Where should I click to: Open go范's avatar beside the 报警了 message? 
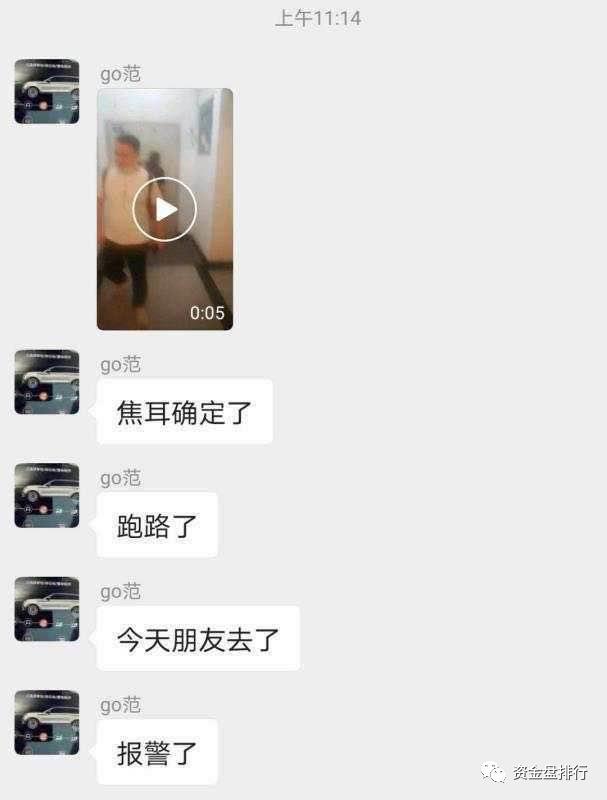(46, 721)
